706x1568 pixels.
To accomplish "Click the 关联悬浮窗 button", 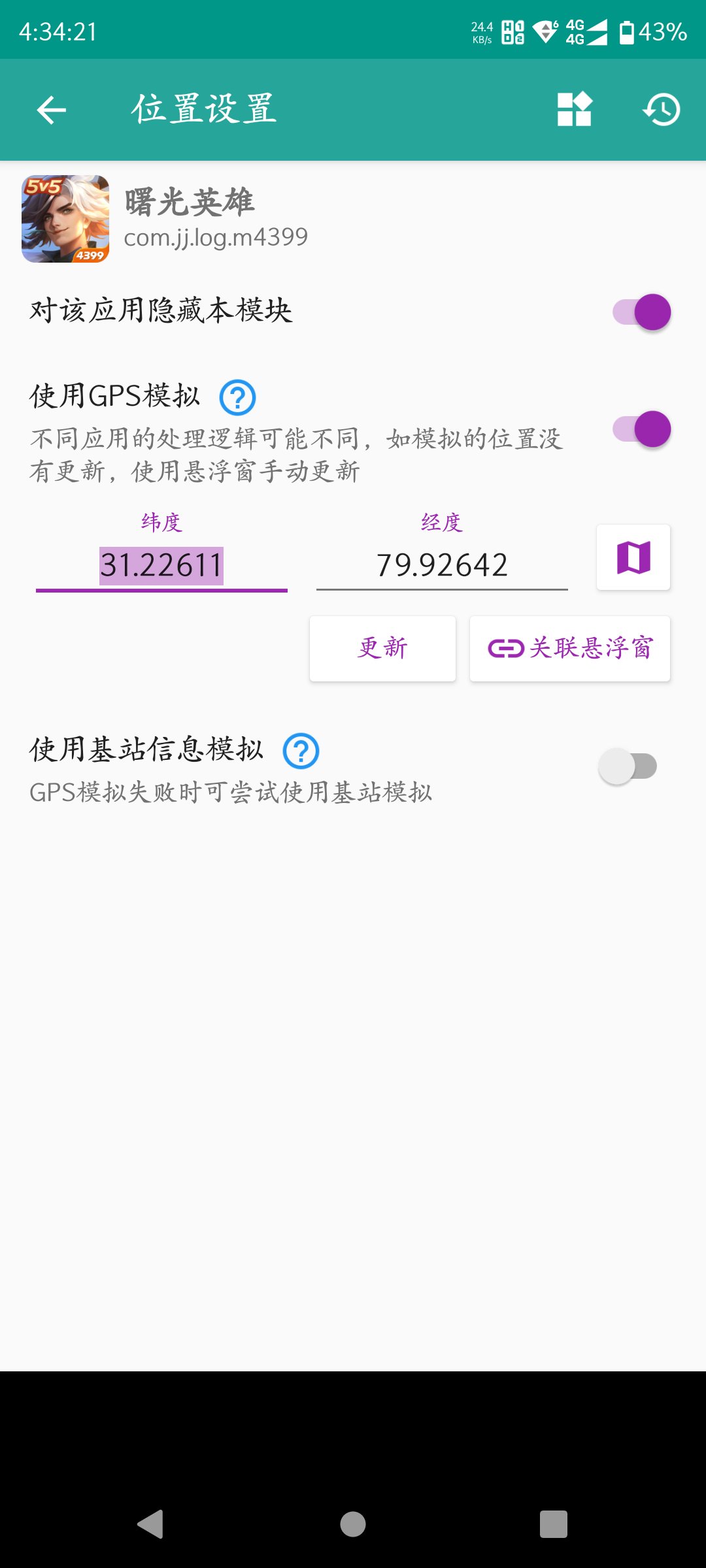I will coord(569,647).
